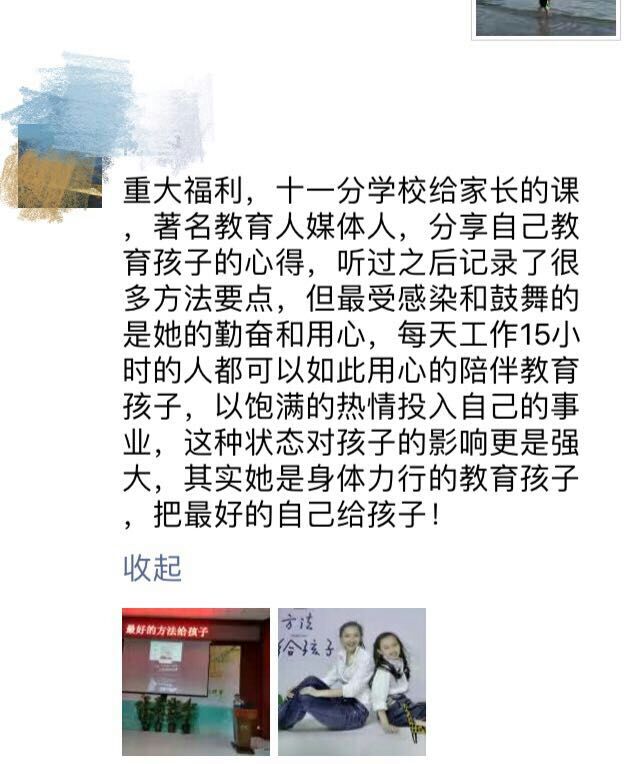Open the poster's profile avatar

[x=60, y=172]
